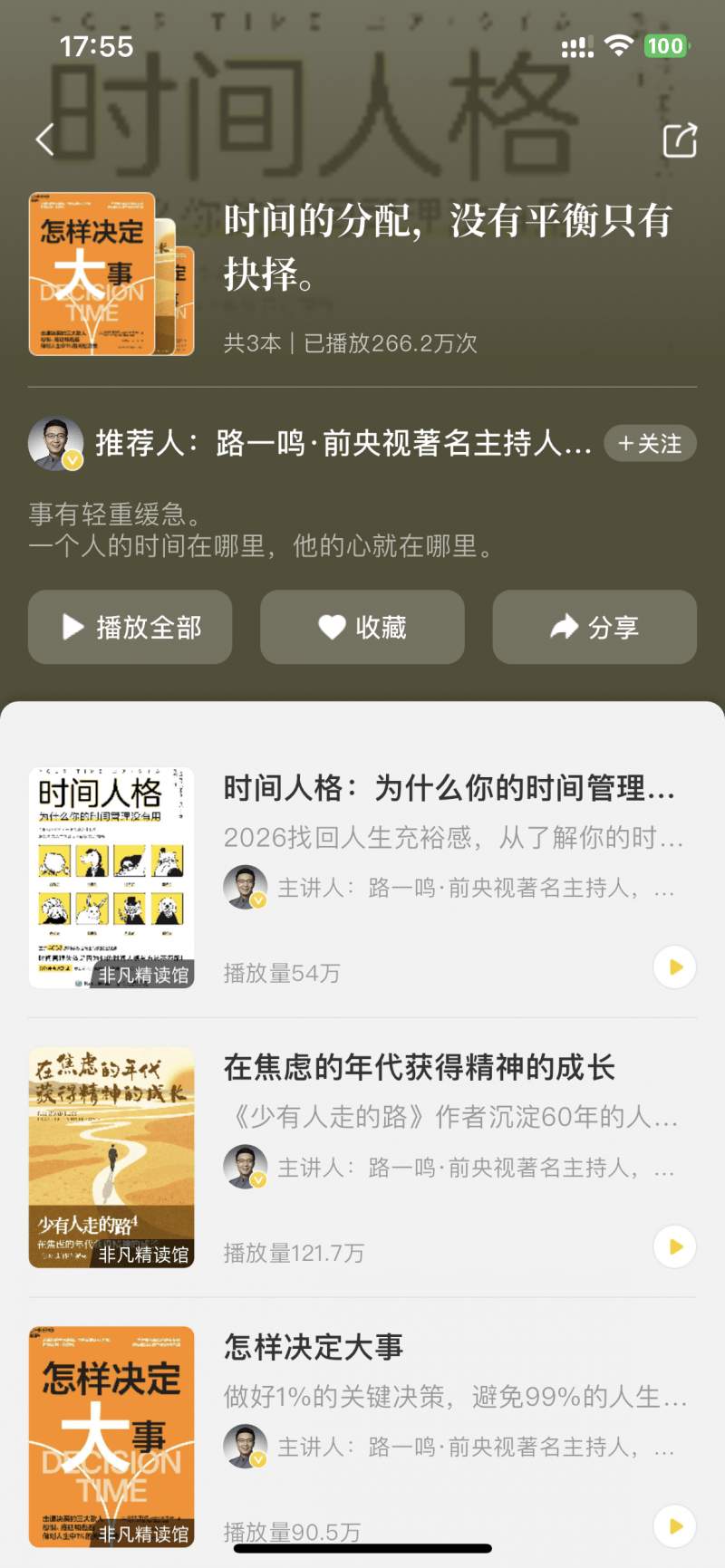Tap 分享 to share the booklist
725x1568 pixels.
click(x=594, y=626)
